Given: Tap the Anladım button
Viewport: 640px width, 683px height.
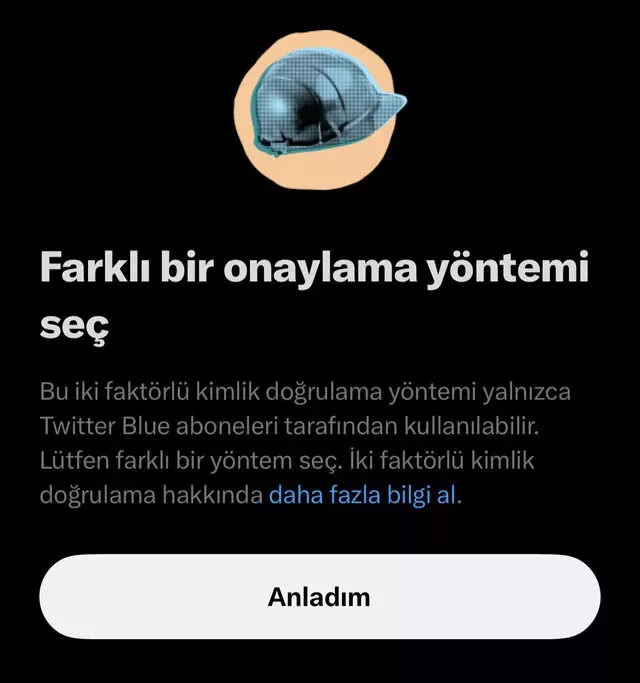Looking at the screenshot, I should click(319, 597).
